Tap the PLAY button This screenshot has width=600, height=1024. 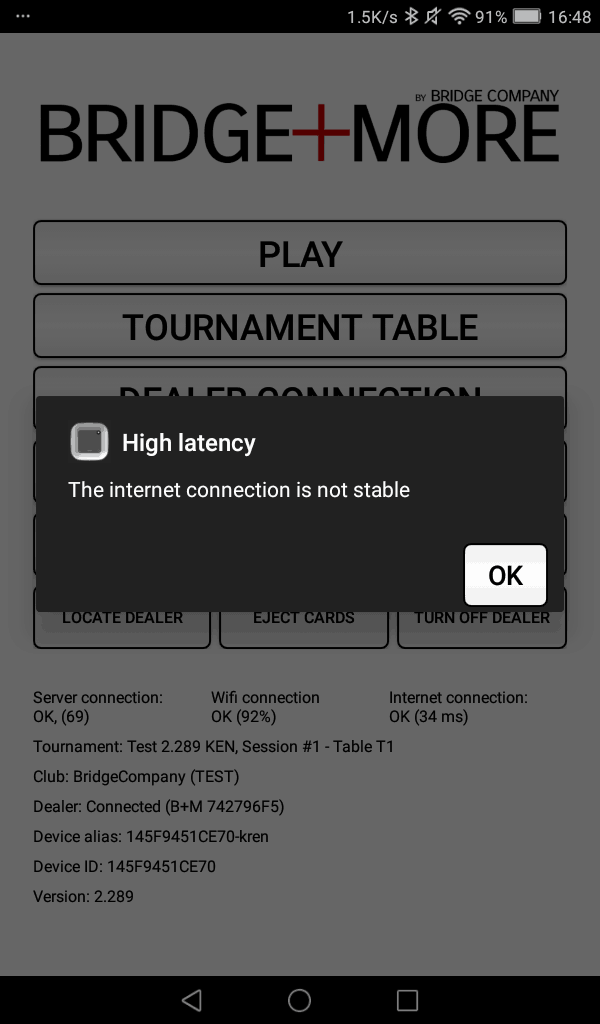(300, 253)
